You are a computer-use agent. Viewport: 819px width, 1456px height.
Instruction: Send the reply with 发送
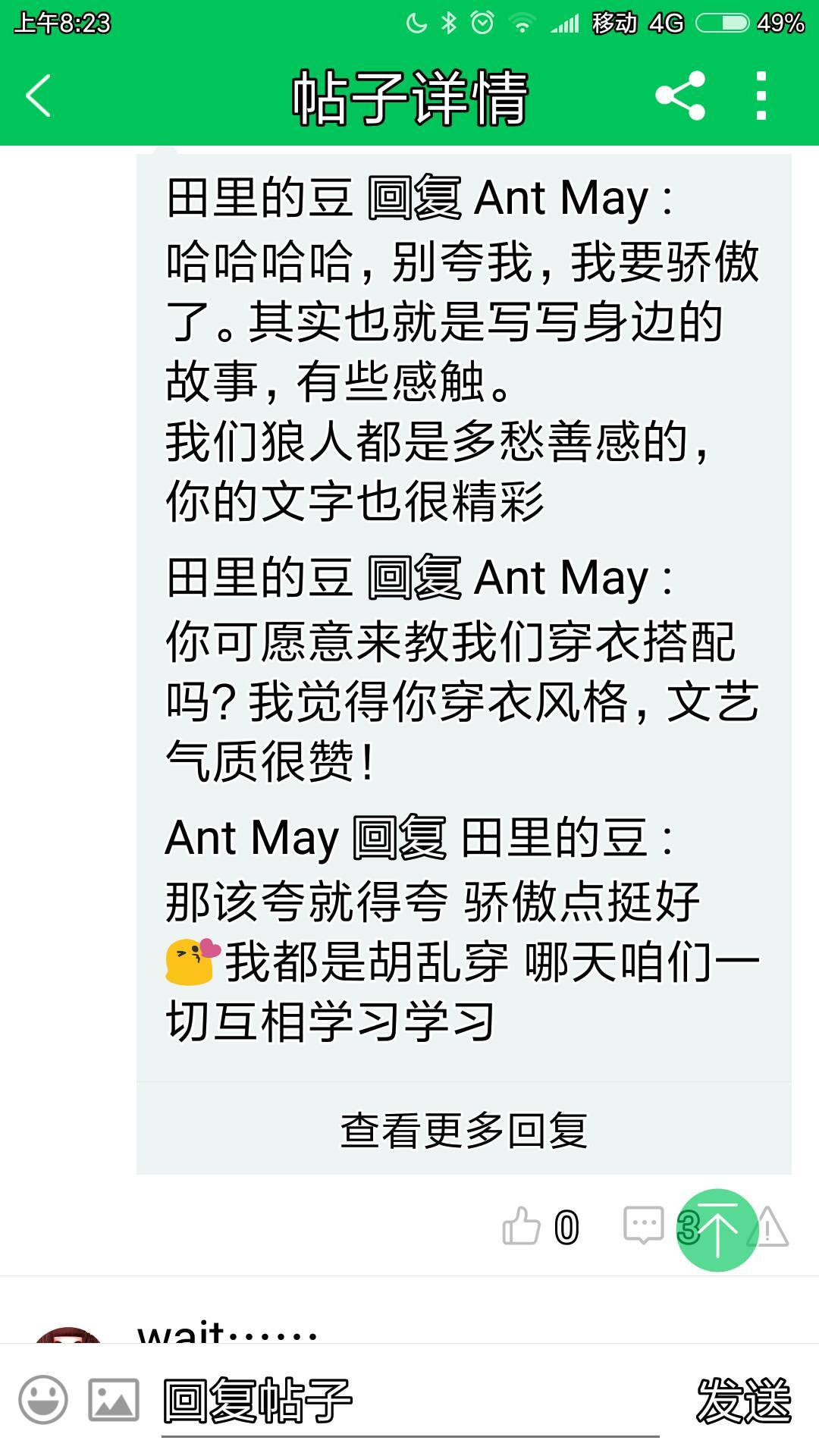[x=743, y=1401]
